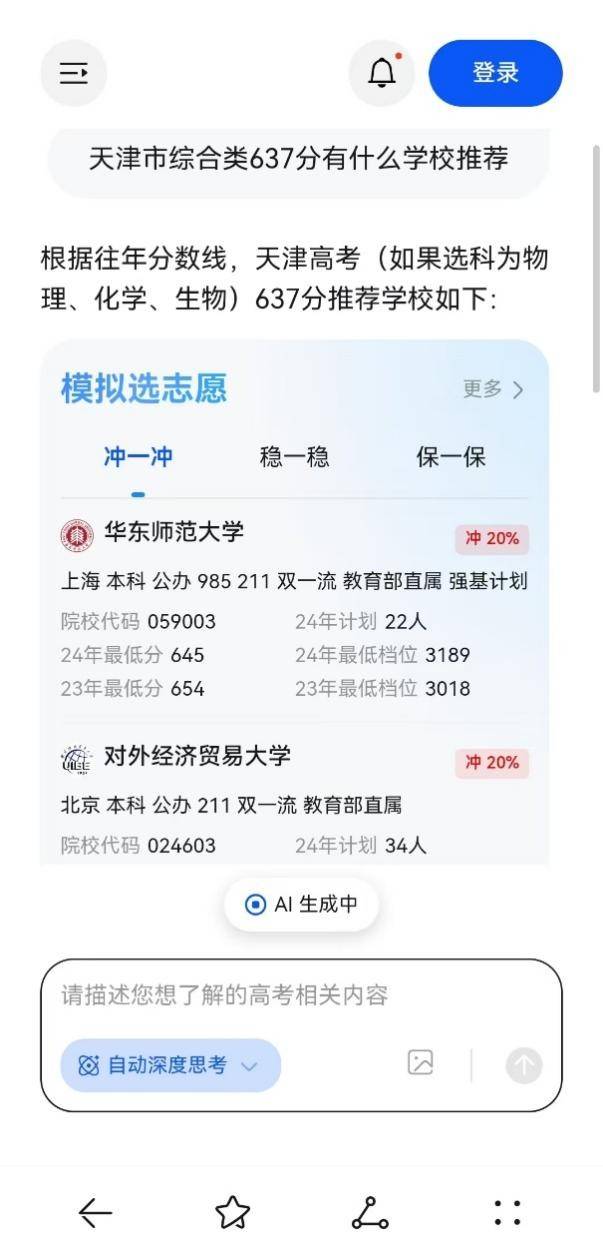Open the four-dot more menu
This screenshot has width=603, height=1260.
click(x=507, y=1213)
